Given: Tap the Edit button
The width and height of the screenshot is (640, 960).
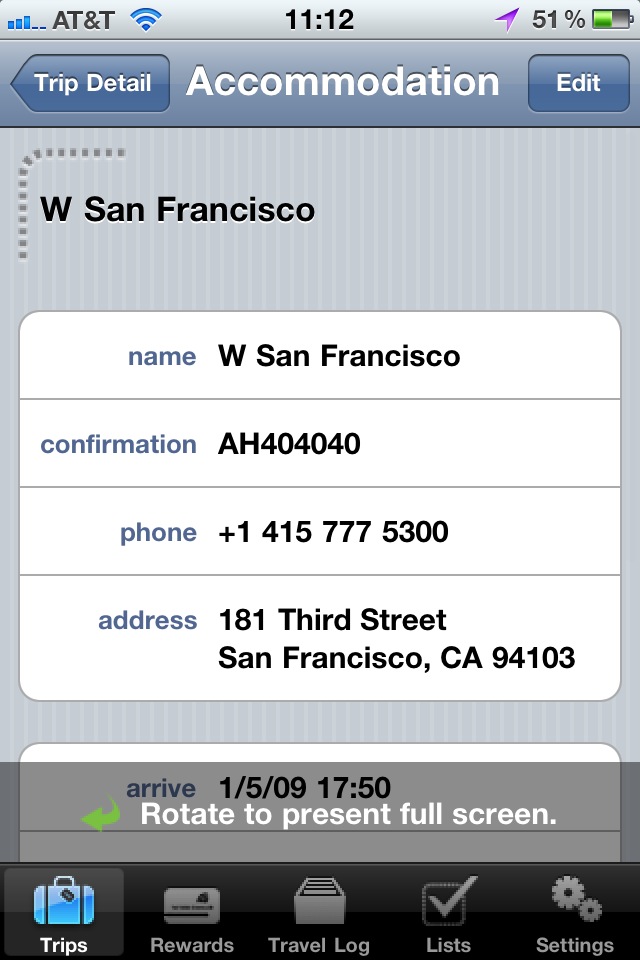Looking at the screenshot, I should point(578,83).
